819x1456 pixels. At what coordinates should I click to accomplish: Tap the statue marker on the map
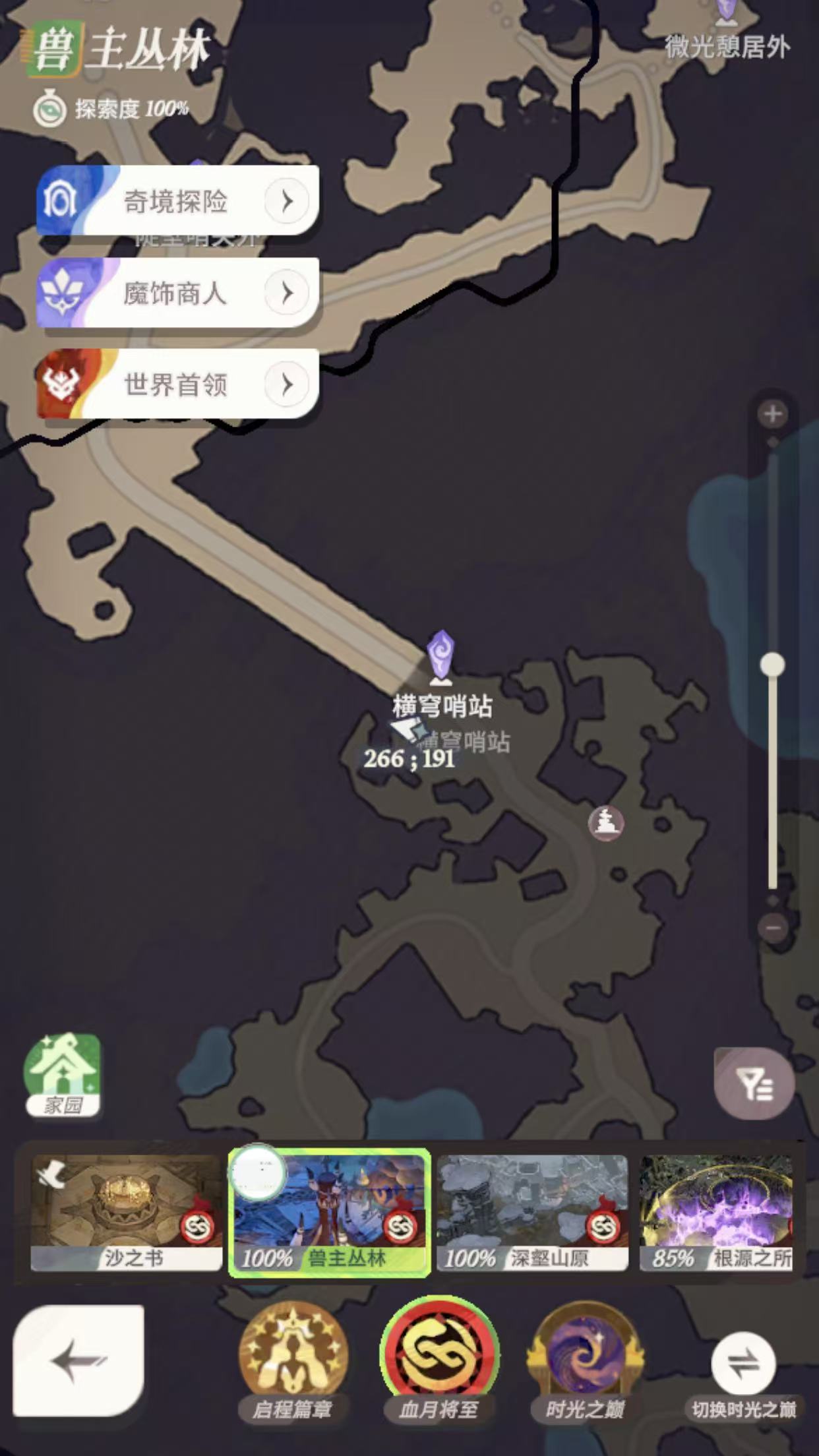(x=606, y=822)
